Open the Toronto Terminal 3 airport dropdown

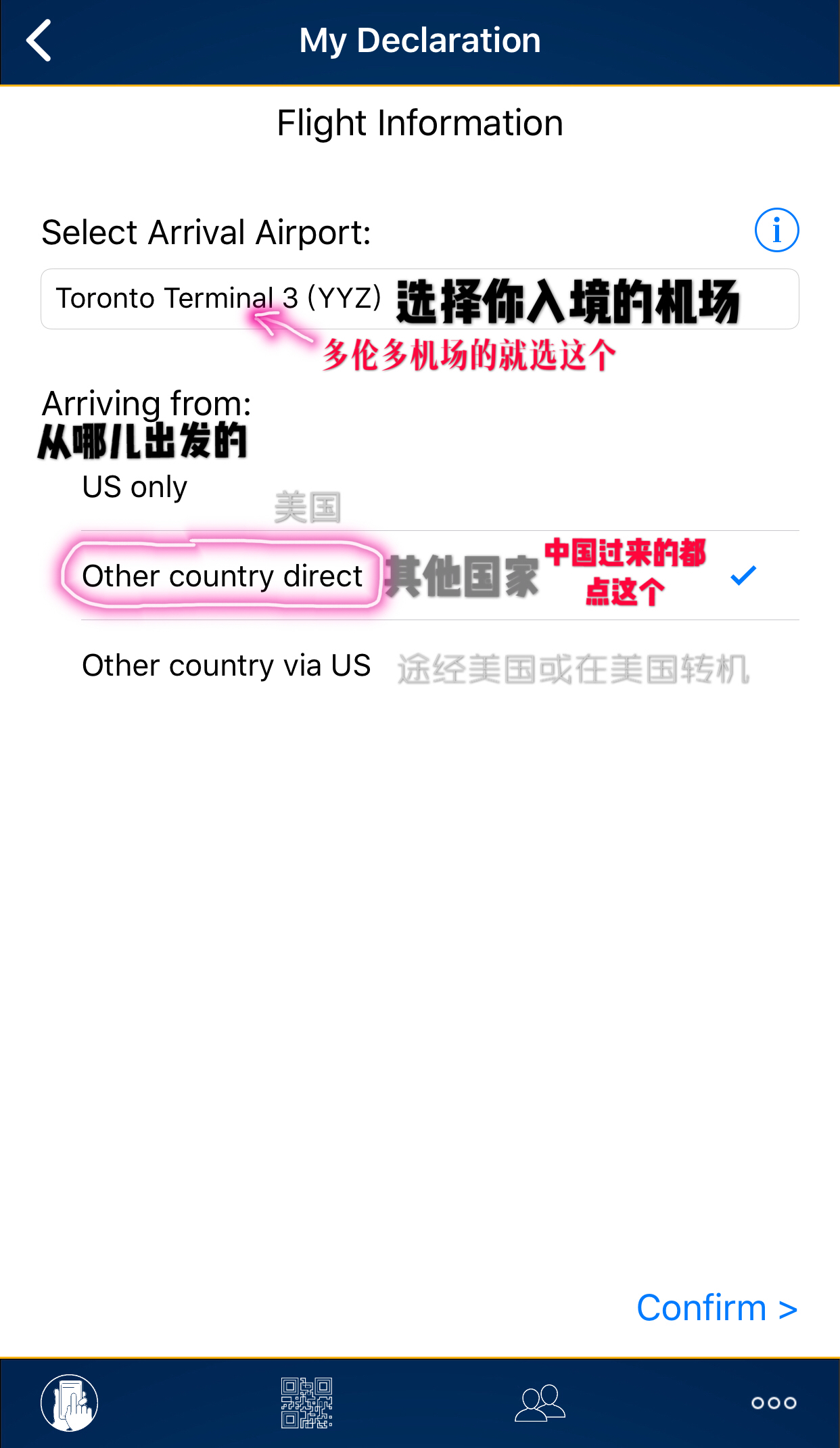click(x=419, y=299)
